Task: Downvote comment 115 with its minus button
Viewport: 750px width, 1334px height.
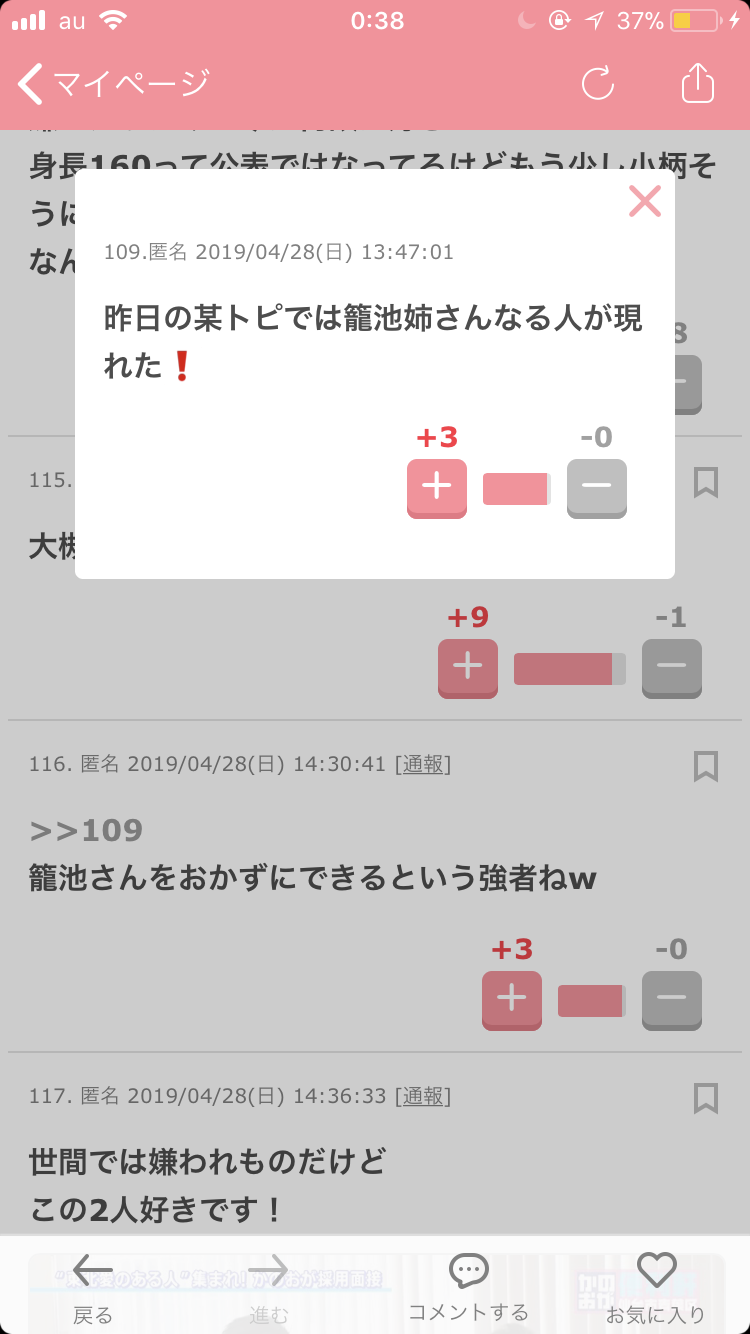Action: click(x=671, y=668)
